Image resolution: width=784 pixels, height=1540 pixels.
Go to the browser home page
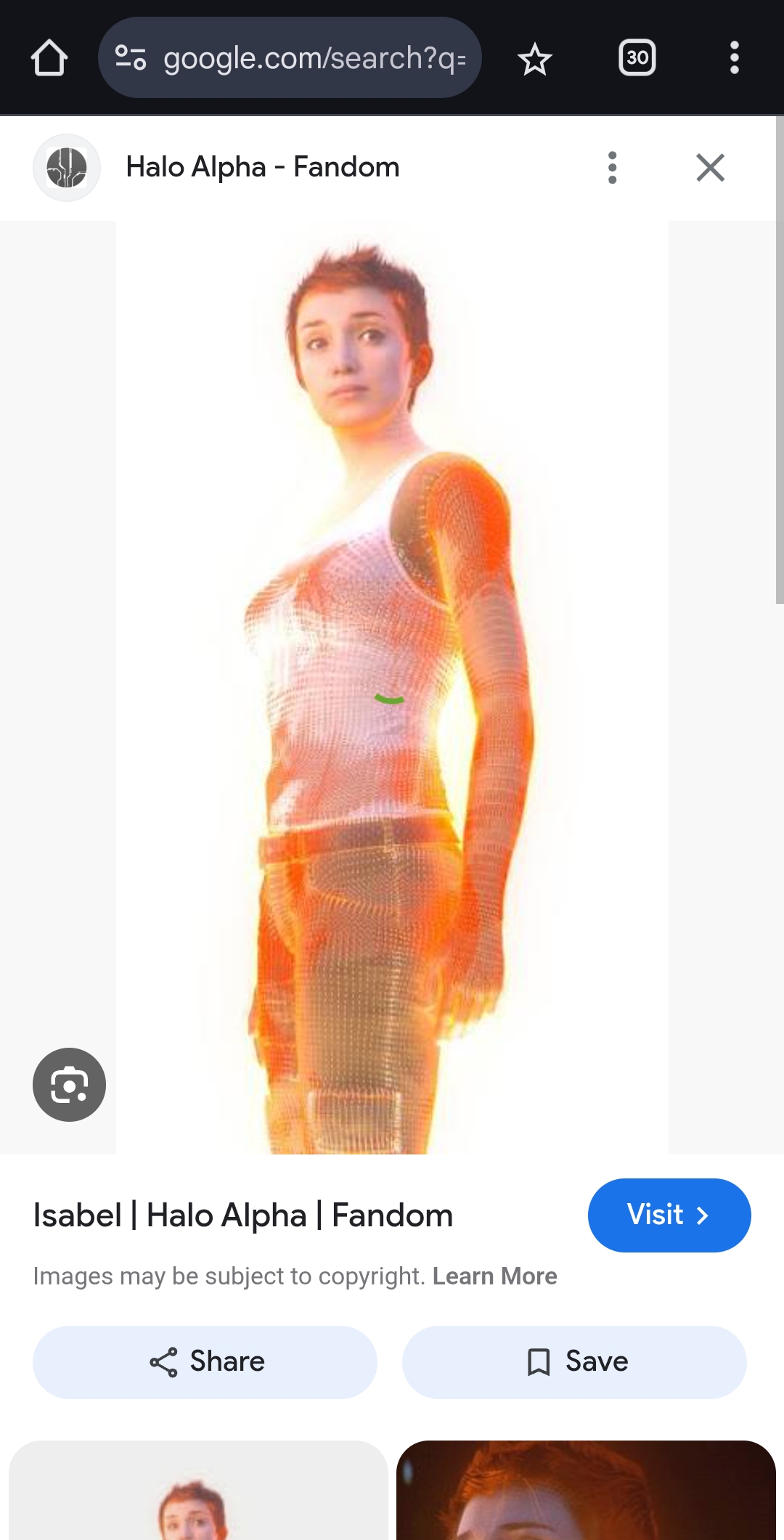49,58
